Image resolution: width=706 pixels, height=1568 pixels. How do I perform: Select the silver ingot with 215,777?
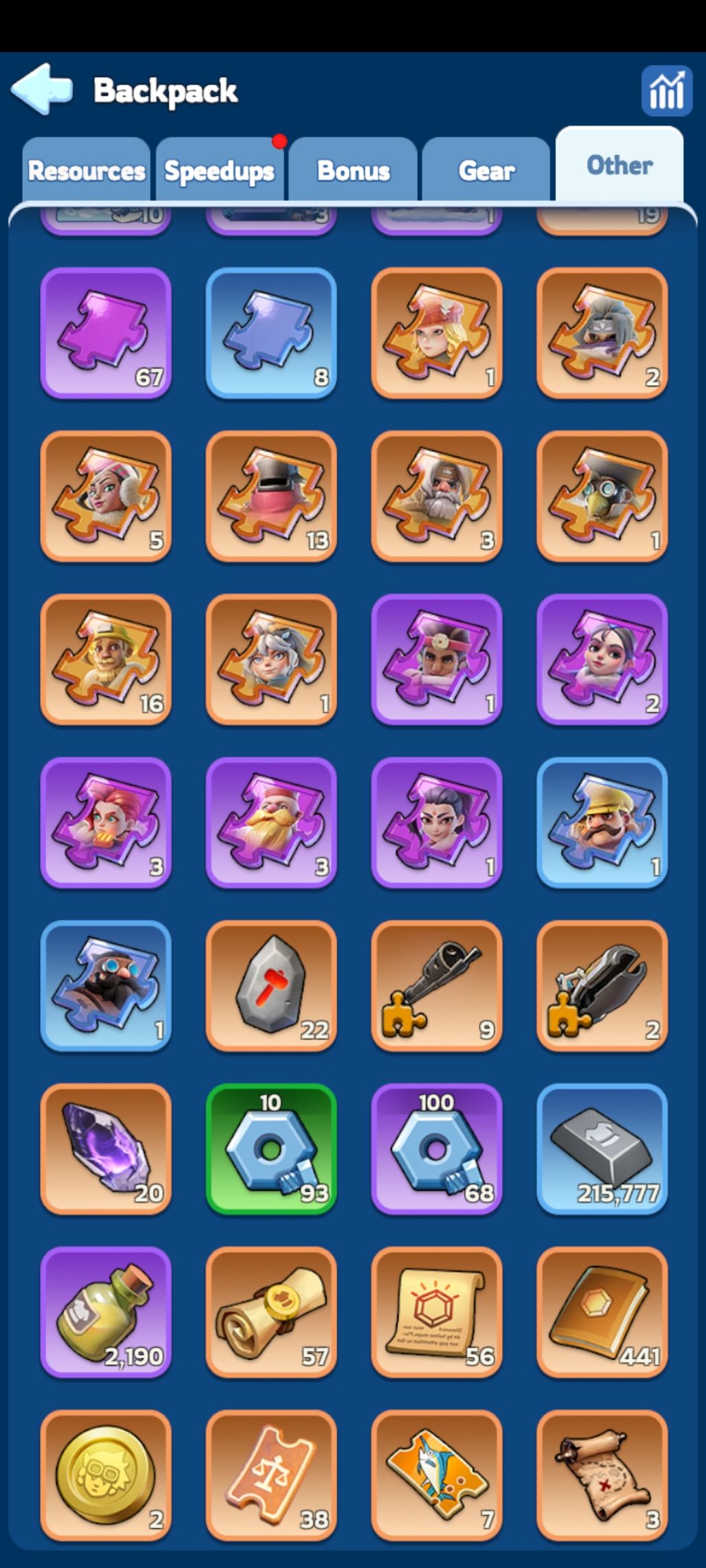click(x=602, y=1149)
